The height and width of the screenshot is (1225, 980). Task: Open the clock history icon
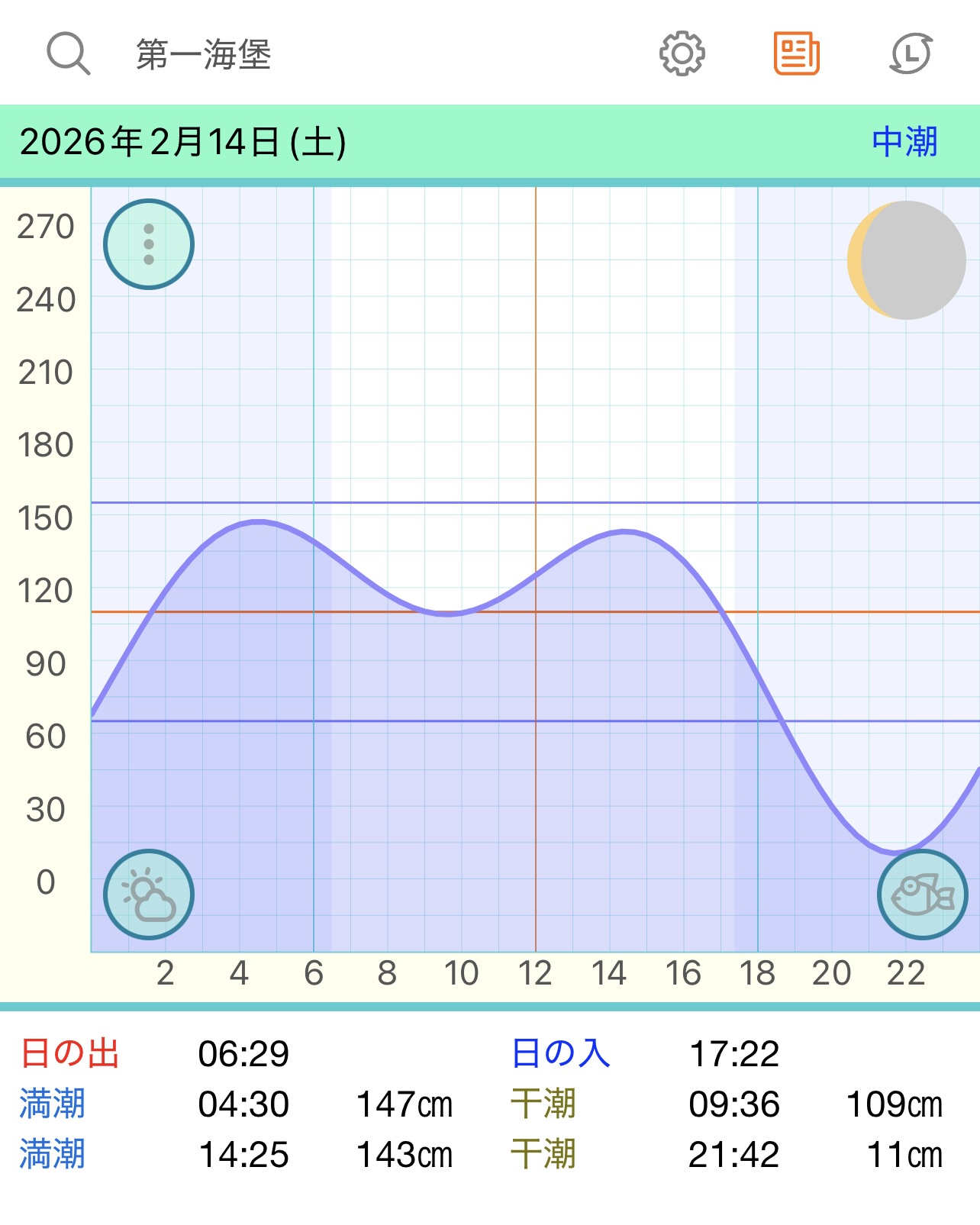tap(911, 53)
